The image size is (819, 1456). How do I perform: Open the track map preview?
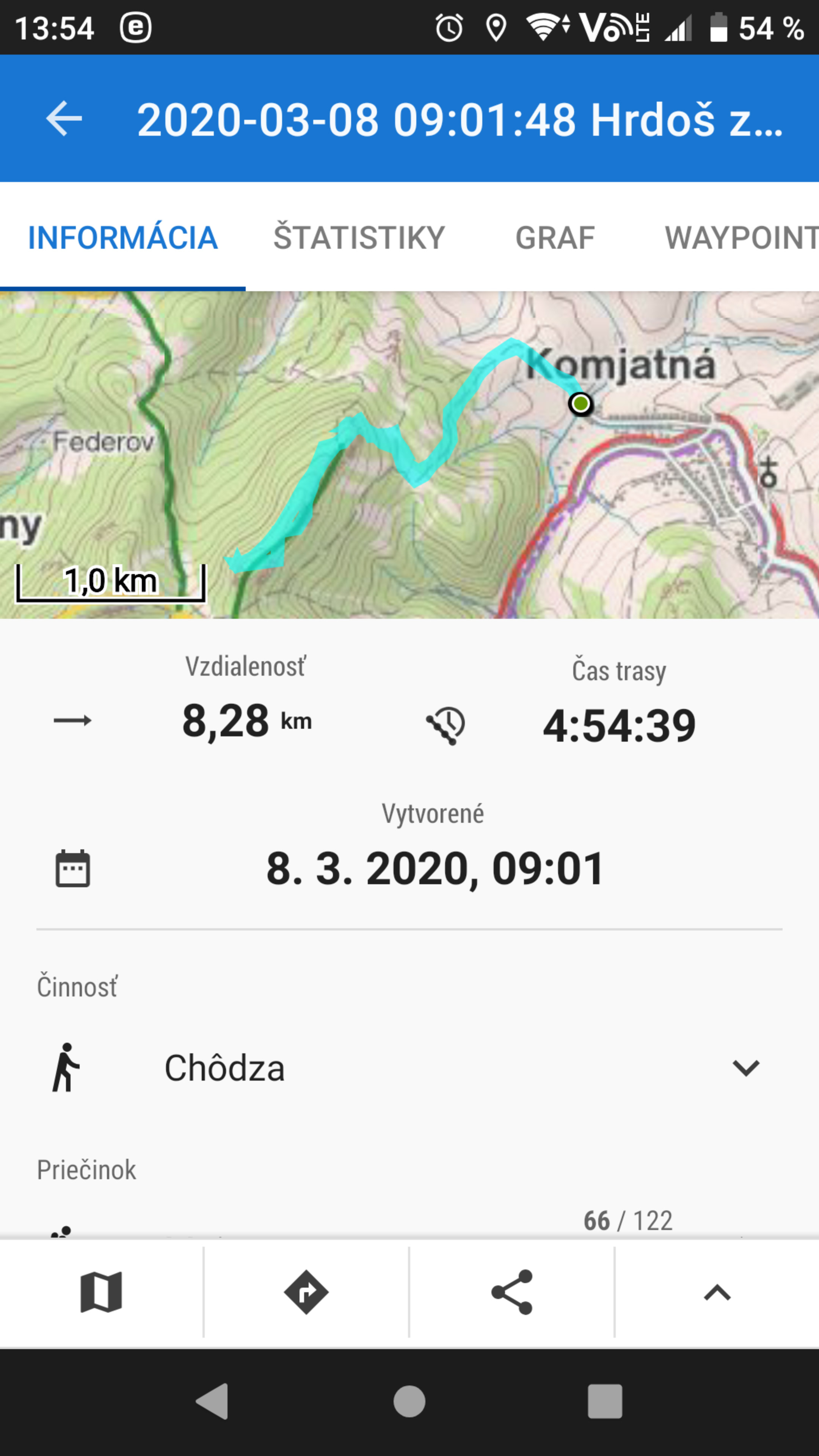[x=409, y=455]
